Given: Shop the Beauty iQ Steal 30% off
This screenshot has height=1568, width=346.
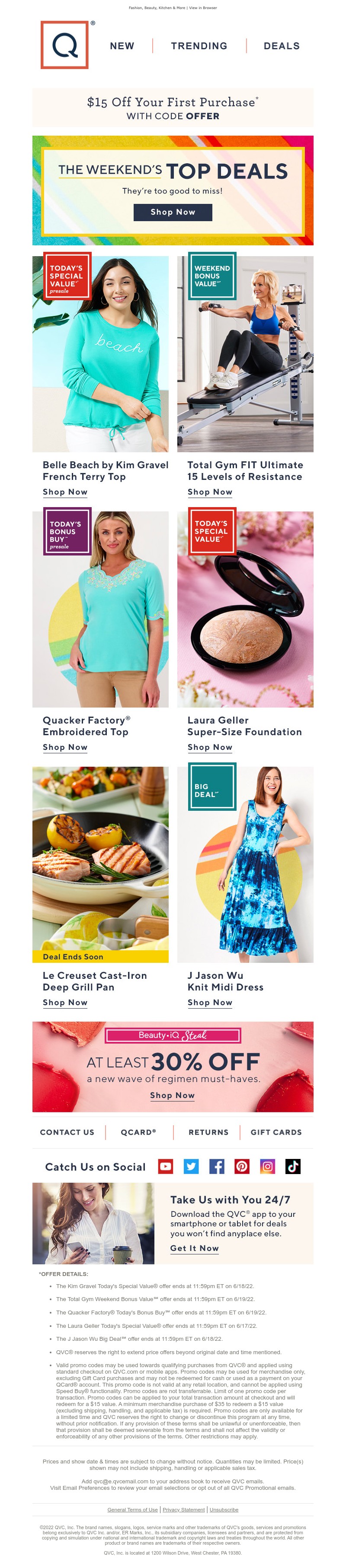Looking at the screenshot, I should pyautogui.click(x=173, y=1095).
